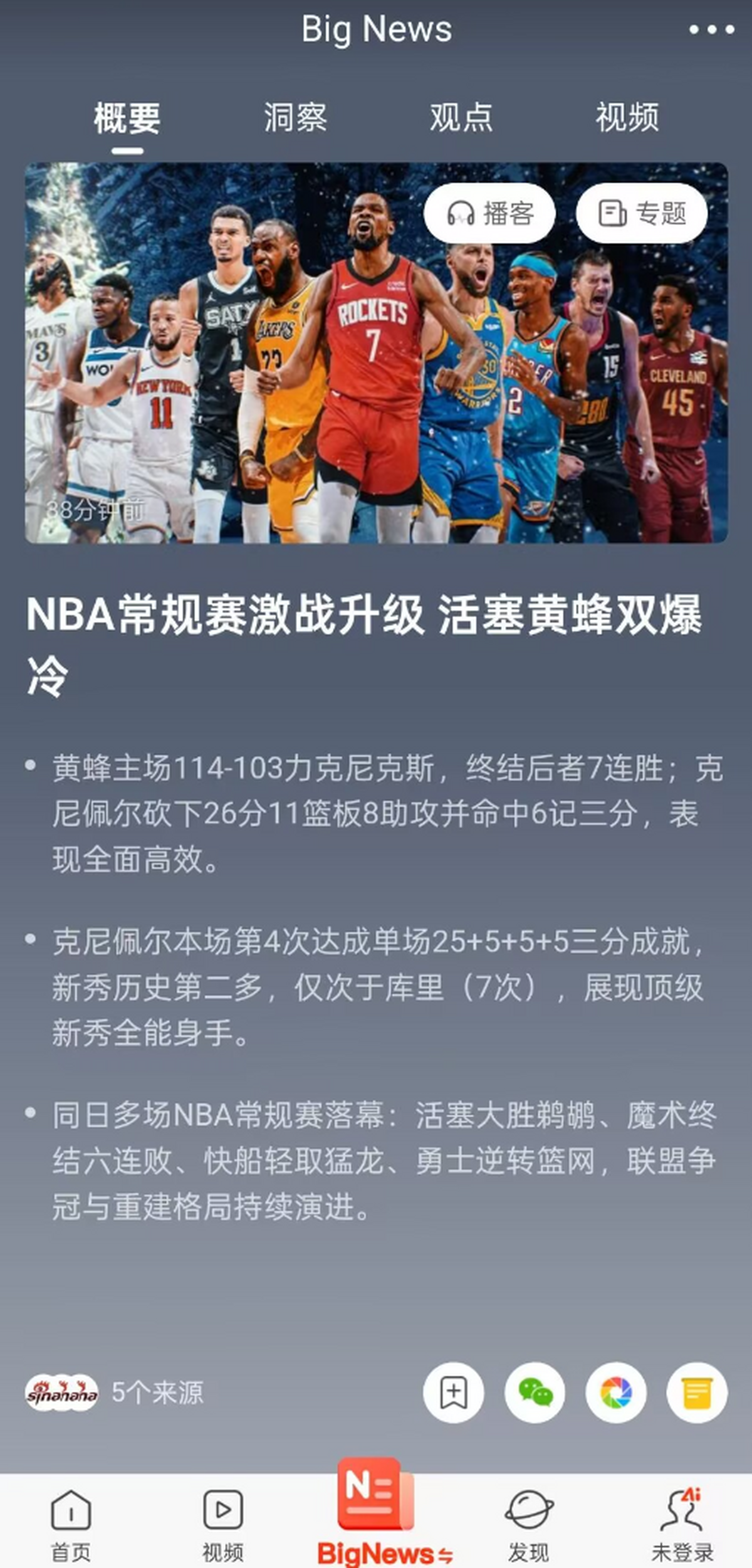Save to the yellow notes icon
This screenshot has height=1568, width=752.
(697, 1392)
